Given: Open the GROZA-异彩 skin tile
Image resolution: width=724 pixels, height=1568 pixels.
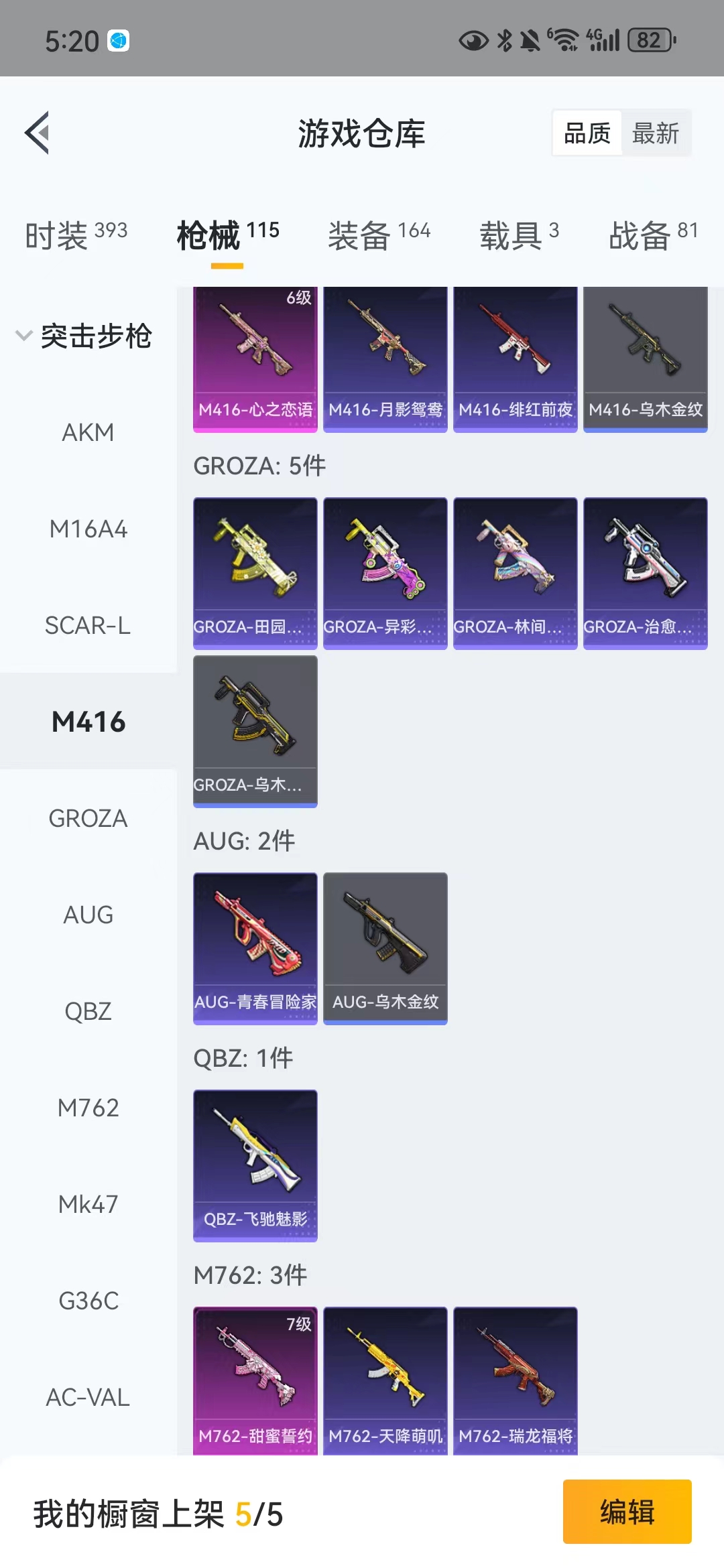Looking at the screenshot, I should [x=385, y=574].
